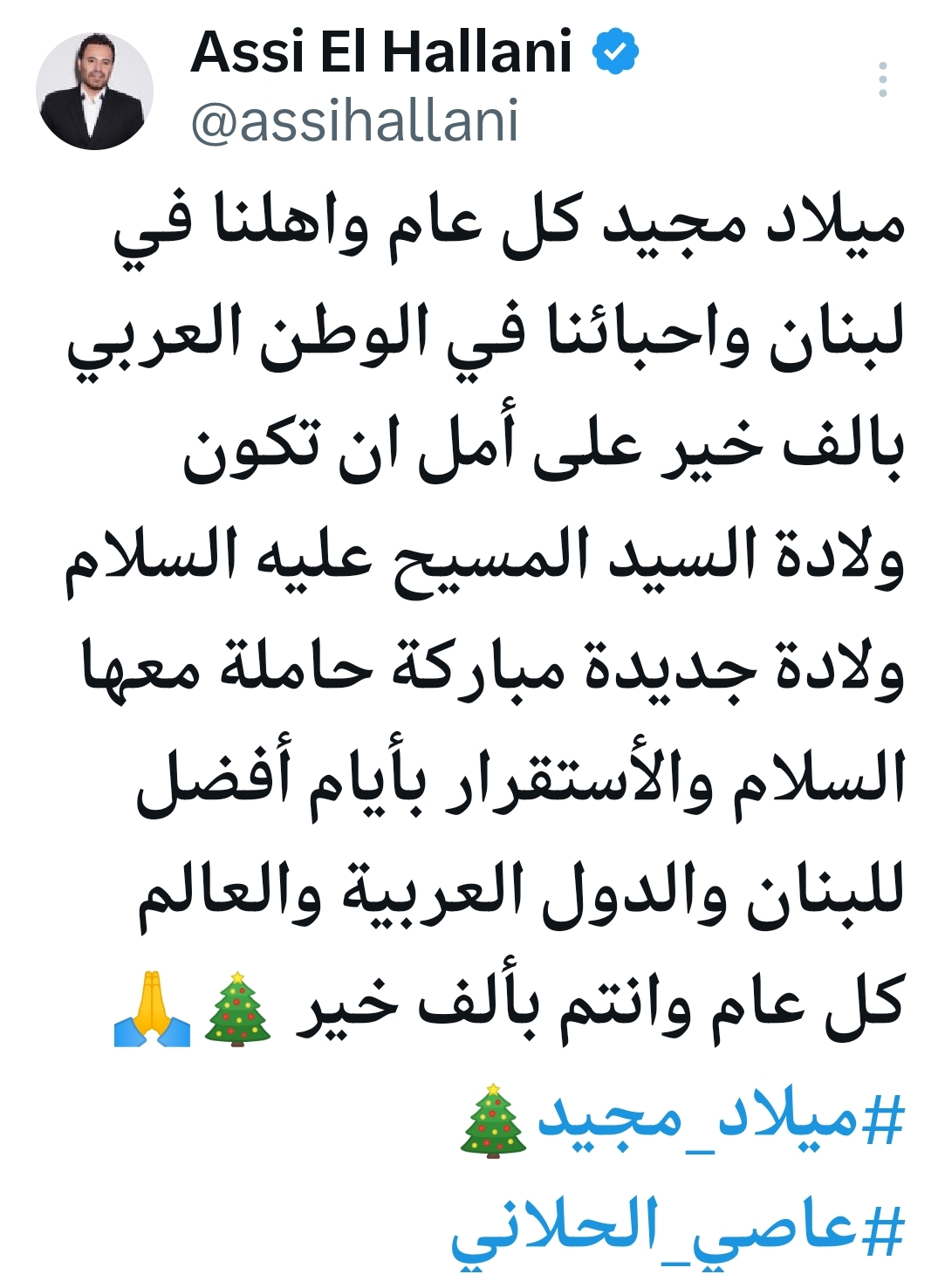Open the tweet's three-dot overflow menu

coord(883,79)
